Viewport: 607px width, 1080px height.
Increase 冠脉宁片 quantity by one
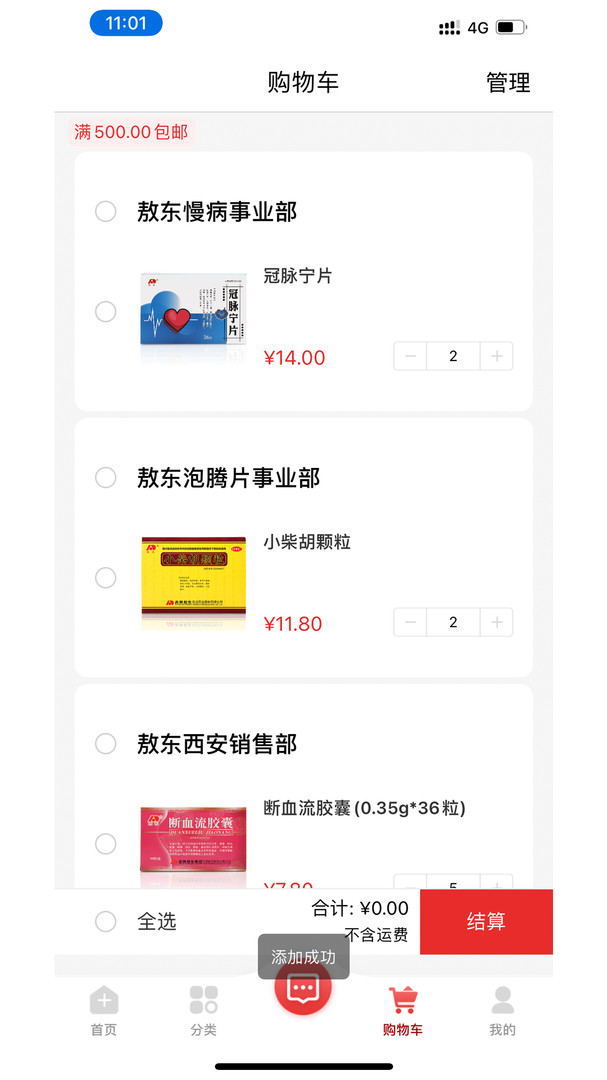(497, 356)
